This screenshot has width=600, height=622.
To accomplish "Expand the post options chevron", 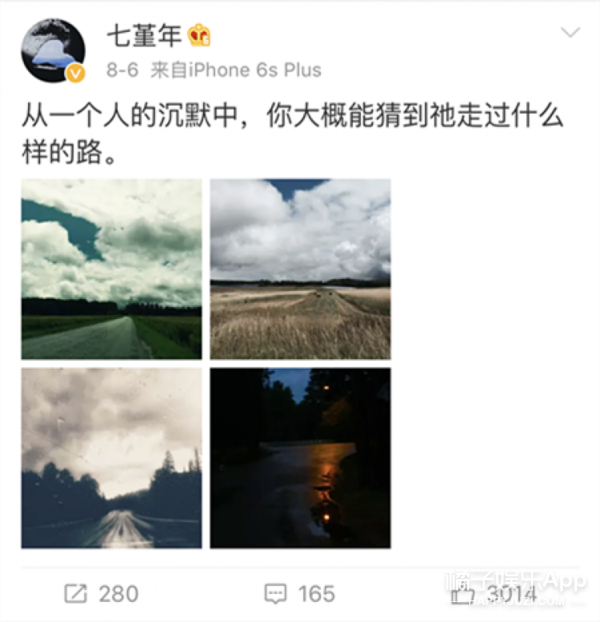I will (x=569, y=34).
